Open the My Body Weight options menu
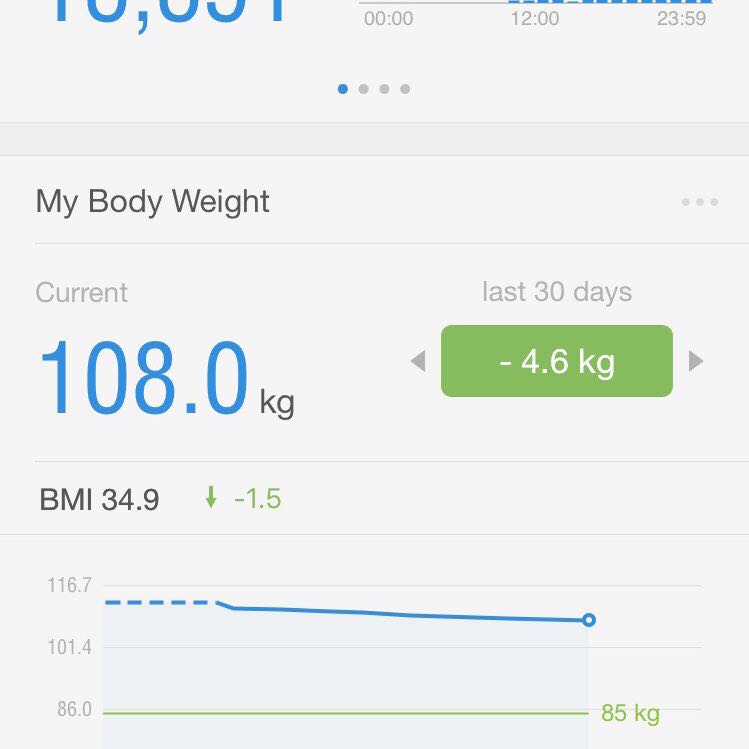Viewport: 749px width, 749px height. coord(699,202)
